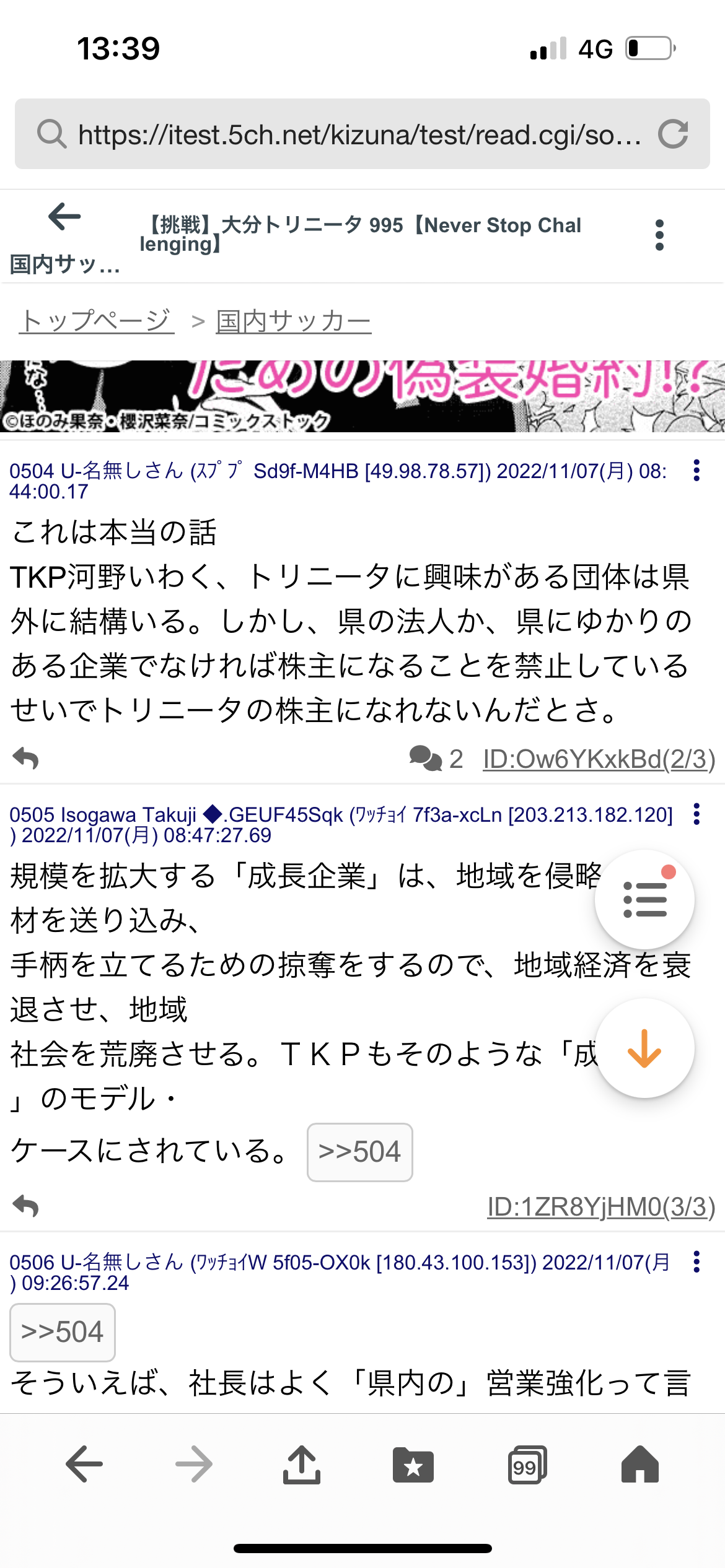The width and height of the screenshot is (725, 1568).
Task: Reply to post 0504
Action: pos(26,758)
